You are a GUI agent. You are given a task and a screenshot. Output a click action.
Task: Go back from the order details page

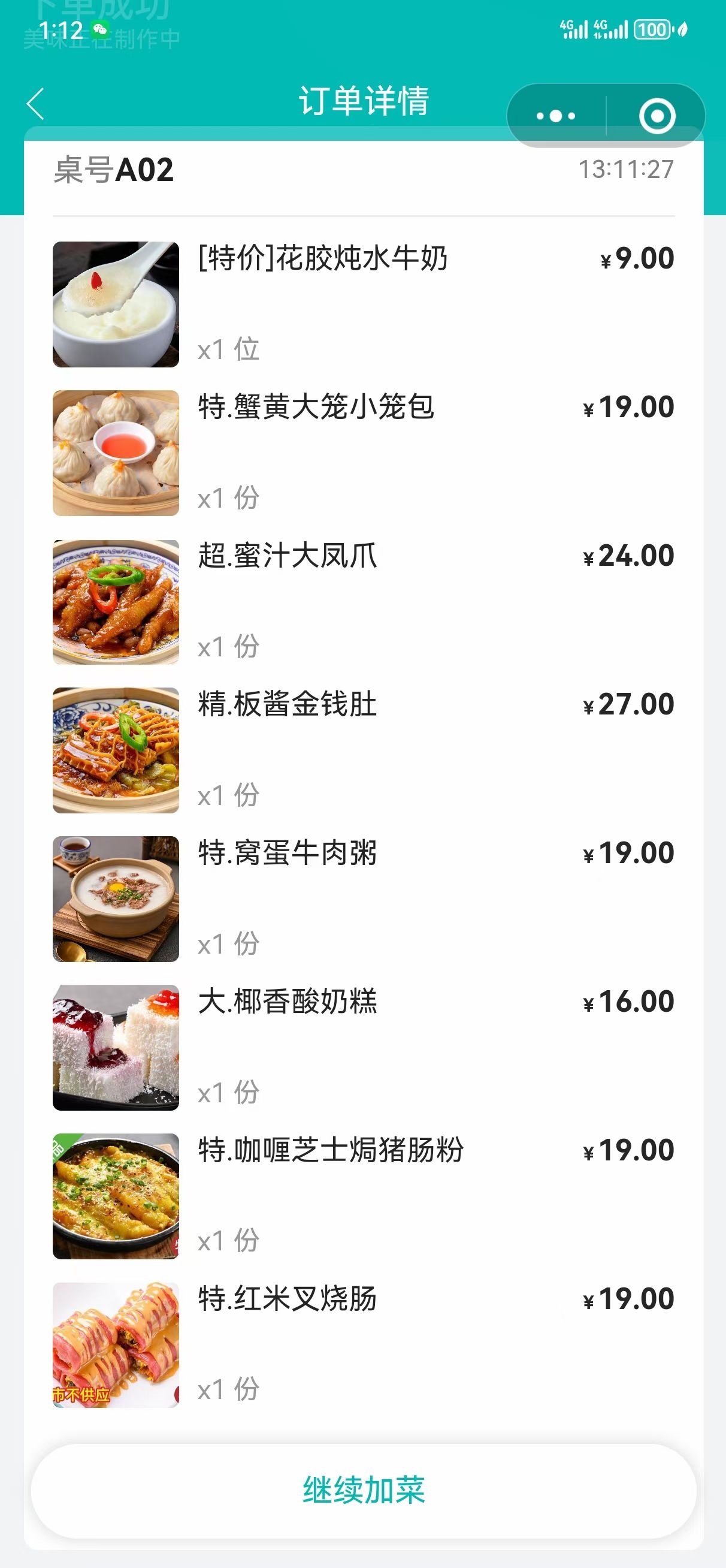point(36,104)
